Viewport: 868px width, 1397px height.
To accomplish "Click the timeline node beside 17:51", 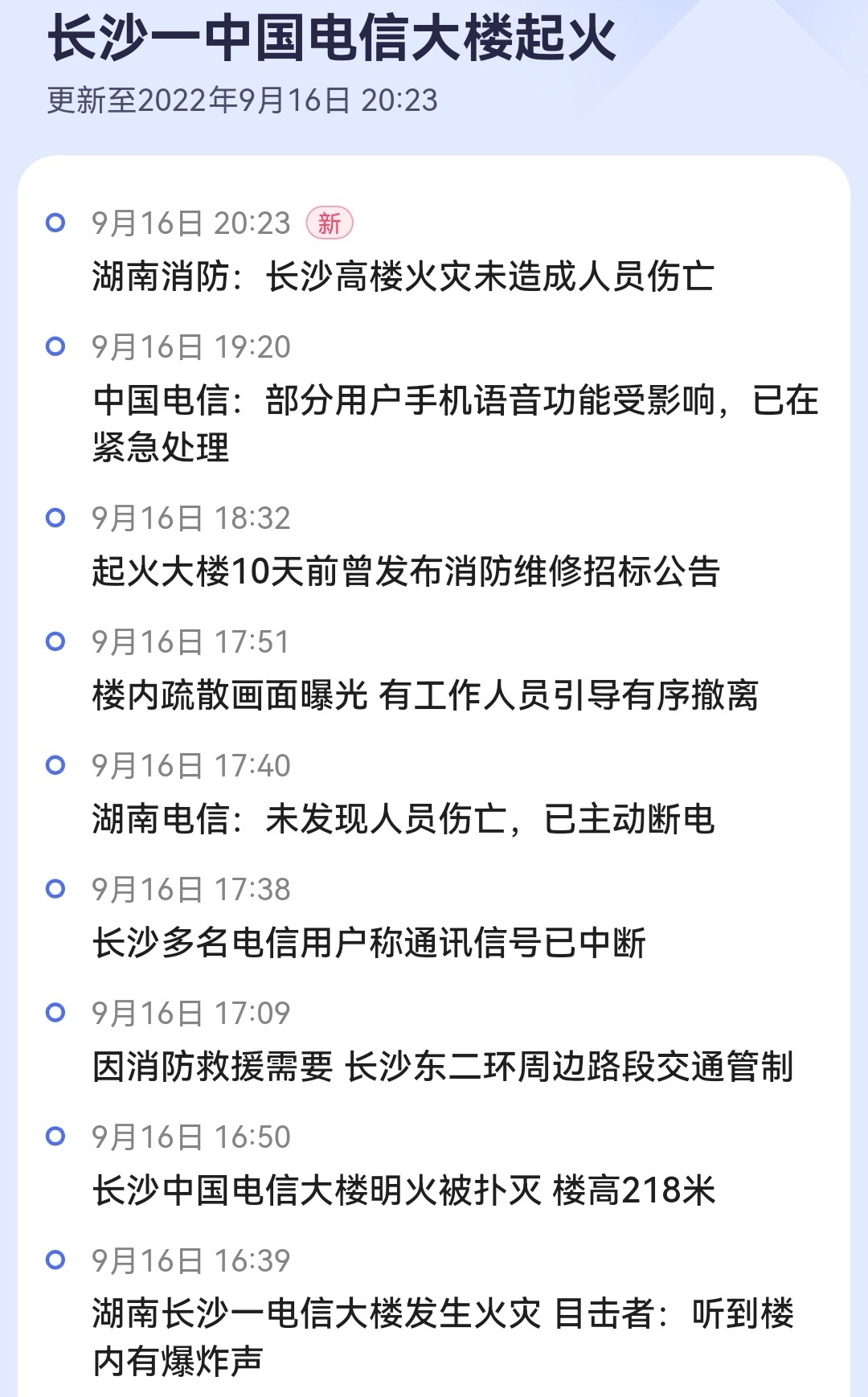I will point(55,643).
